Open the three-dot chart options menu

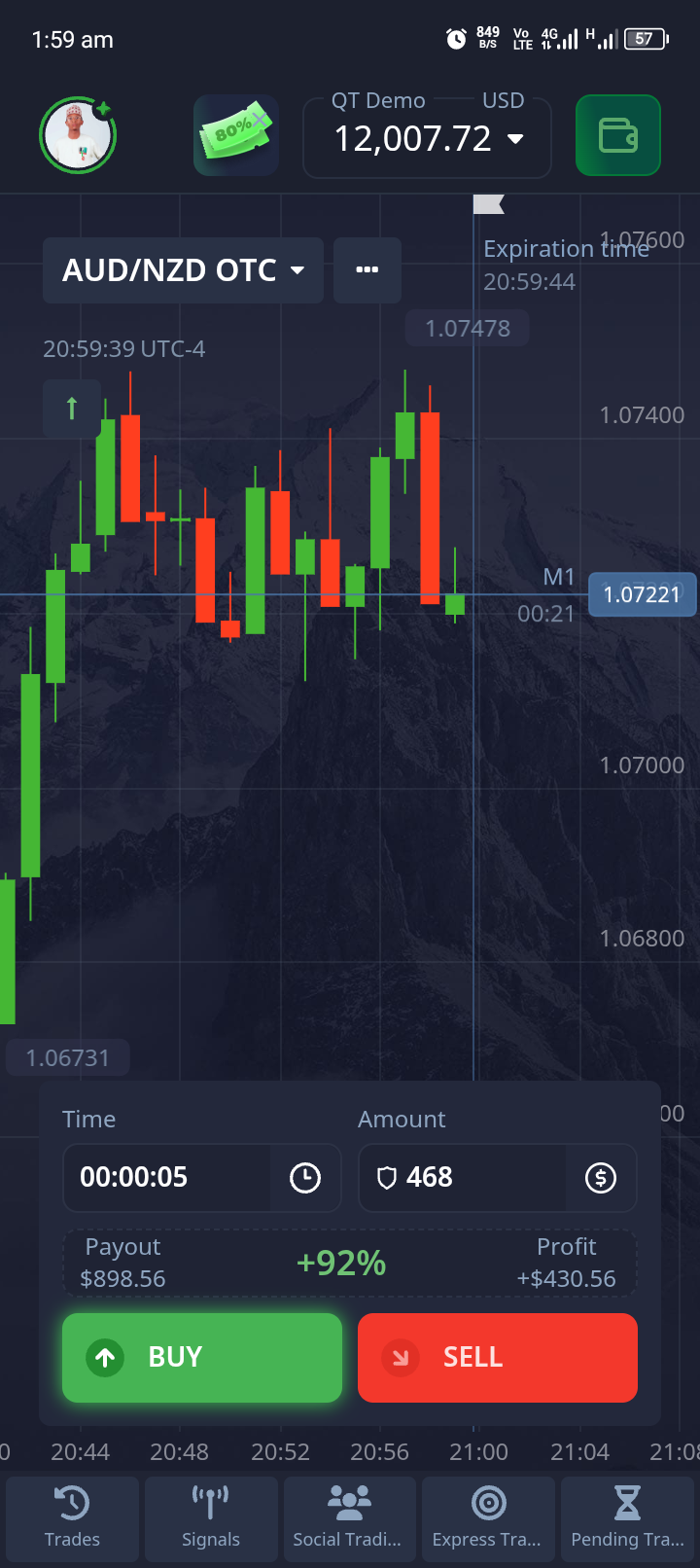click(x=367, y=270)
